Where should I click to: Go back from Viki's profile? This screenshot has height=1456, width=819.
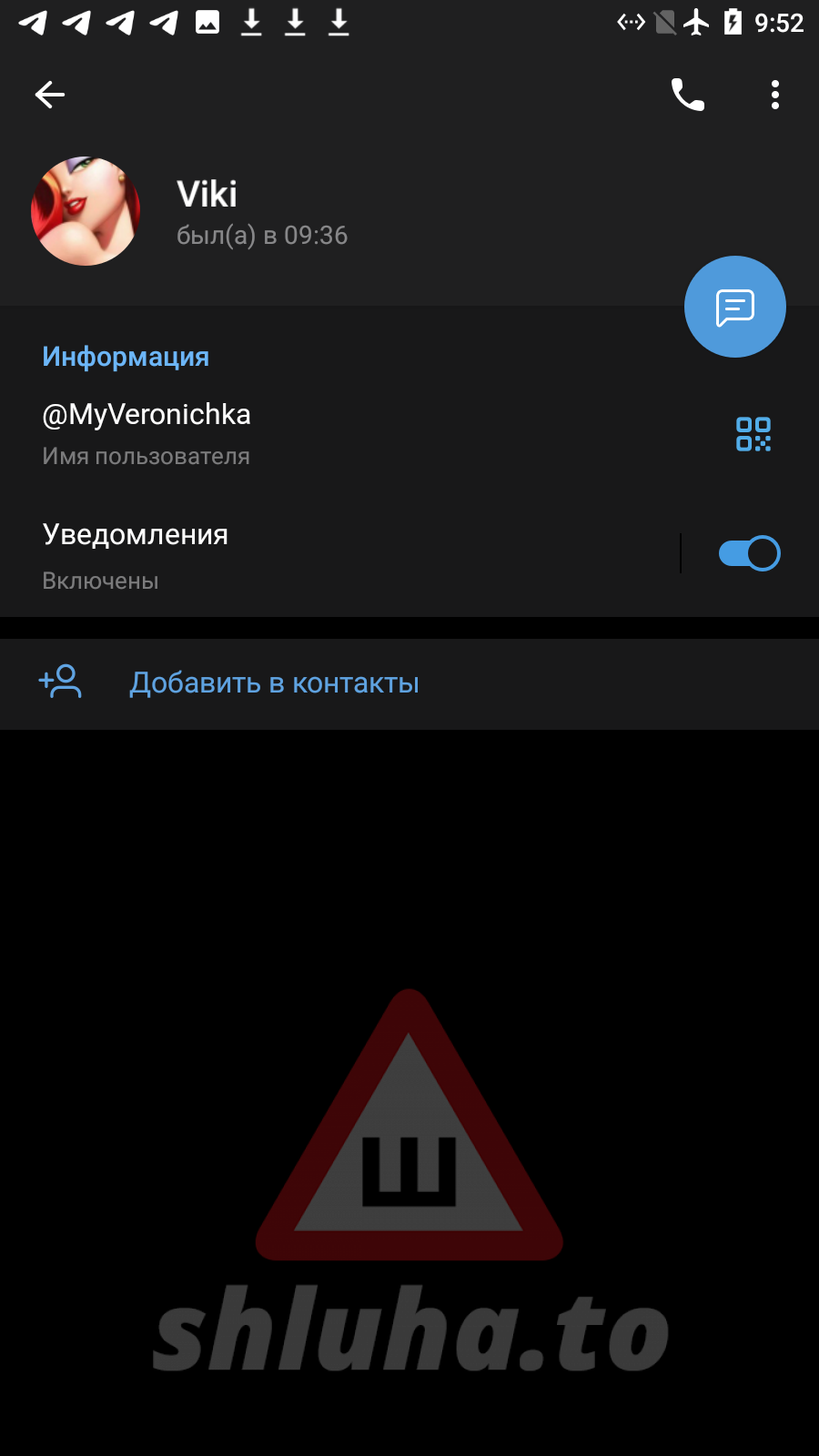[50, 95]
